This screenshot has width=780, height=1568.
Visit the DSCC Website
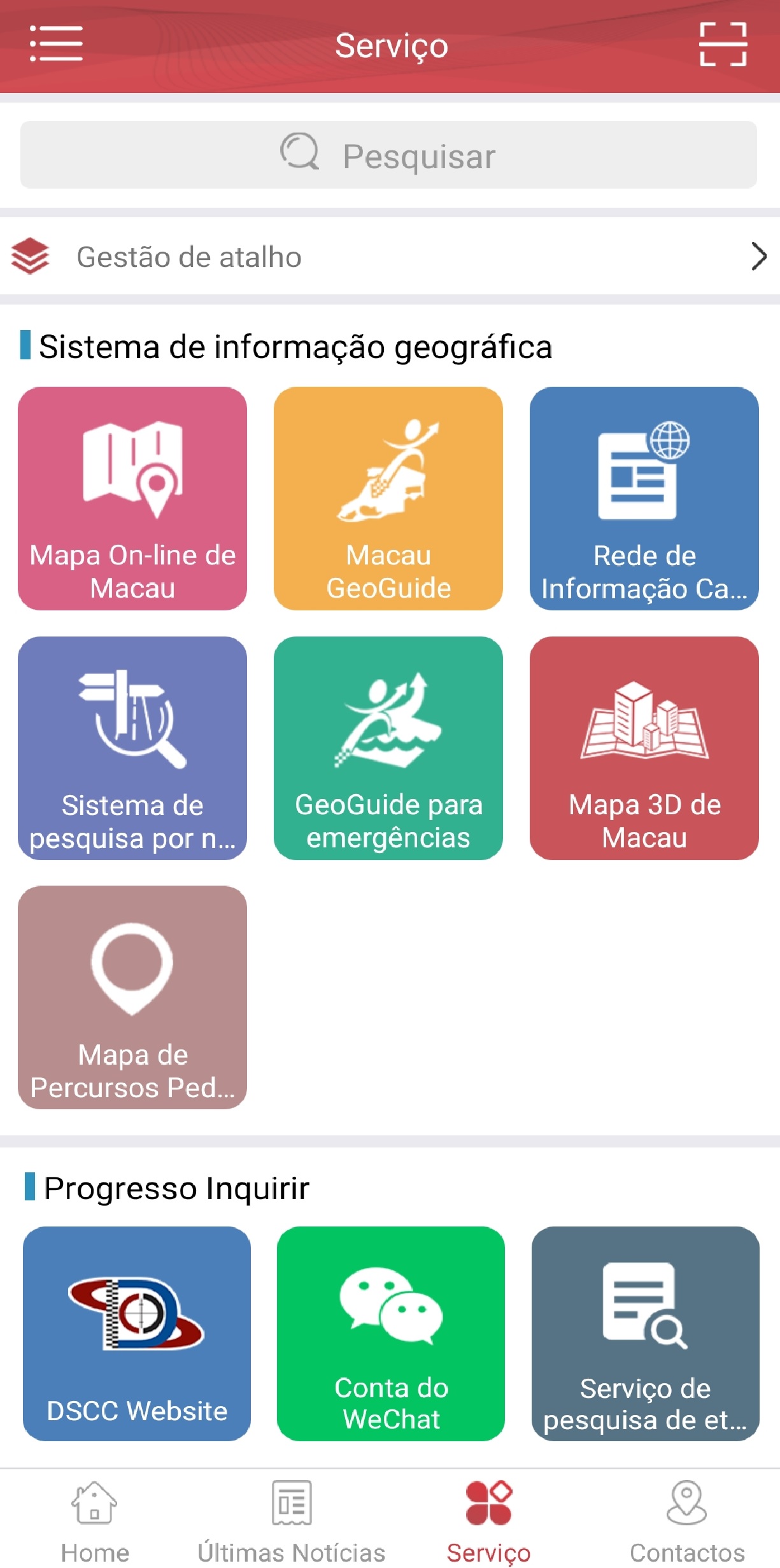point(137,1333)
